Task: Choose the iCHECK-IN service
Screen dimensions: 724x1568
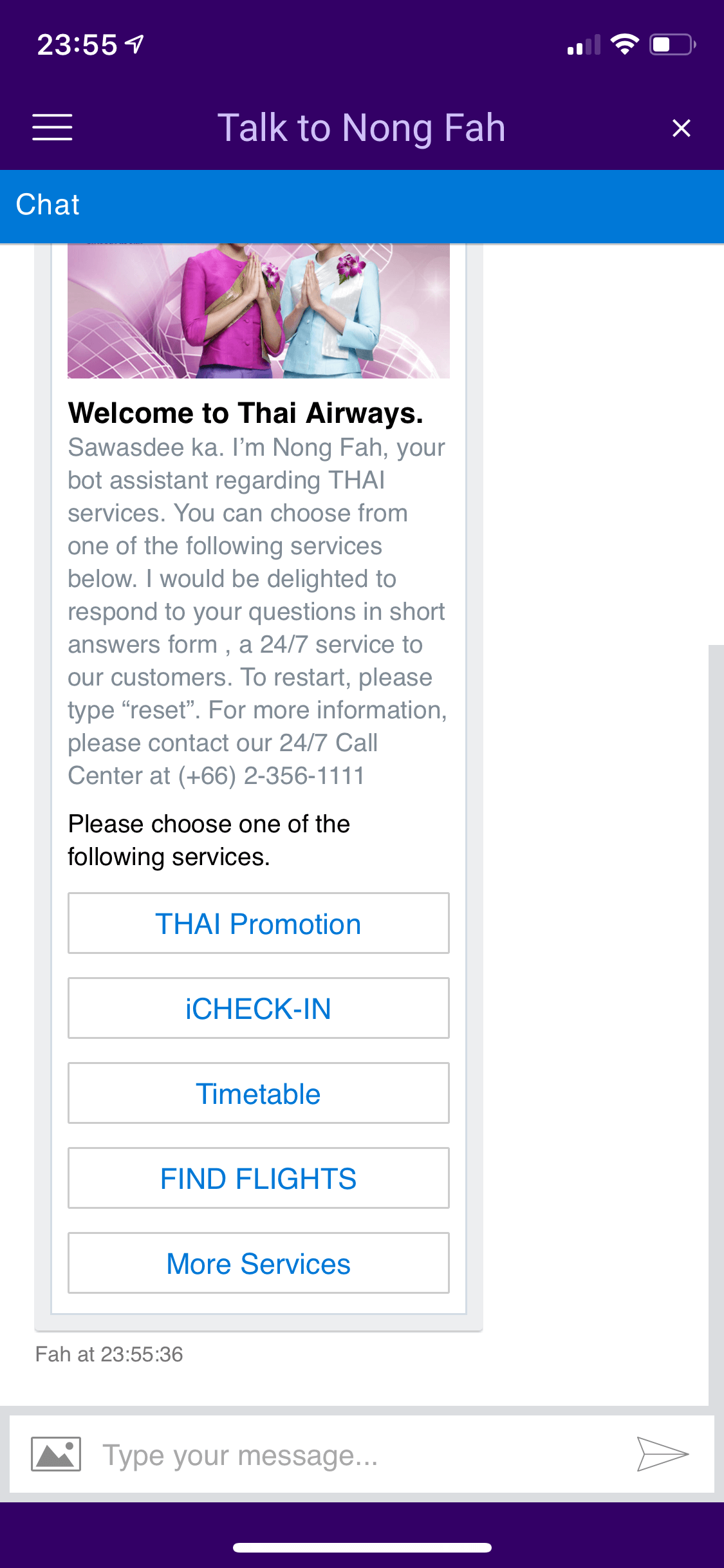Action: pyautogui.click(x=259, y=1008)
